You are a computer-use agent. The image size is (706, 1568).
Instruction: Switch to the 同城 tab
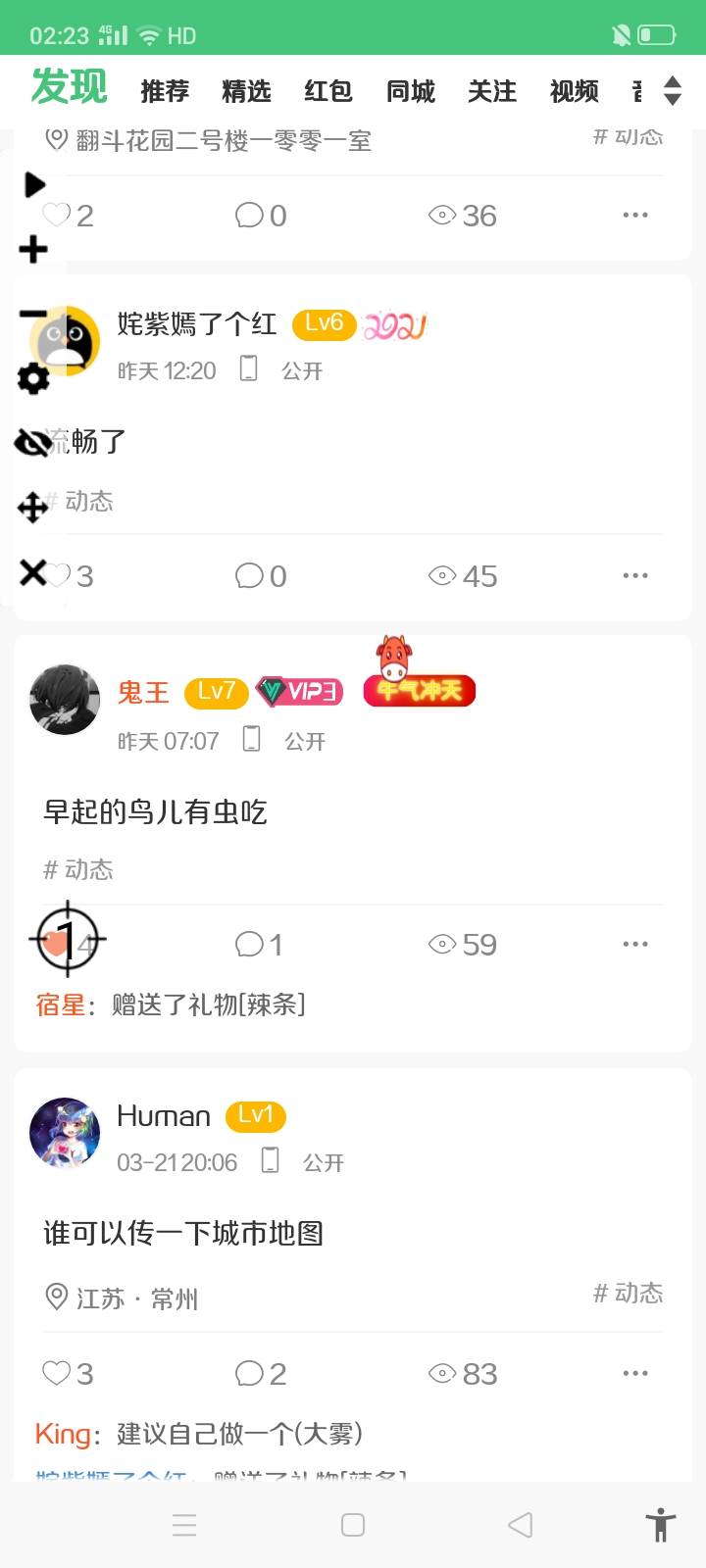click(x=411, y=91)
